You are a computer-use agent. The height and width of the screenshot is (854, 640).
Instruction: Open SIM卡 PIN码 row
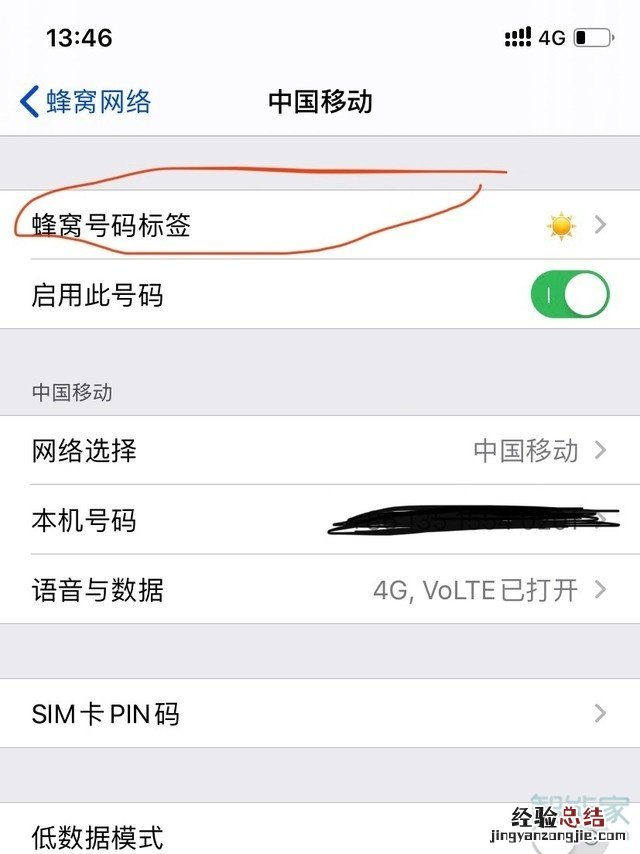click(x=320, y=714)
